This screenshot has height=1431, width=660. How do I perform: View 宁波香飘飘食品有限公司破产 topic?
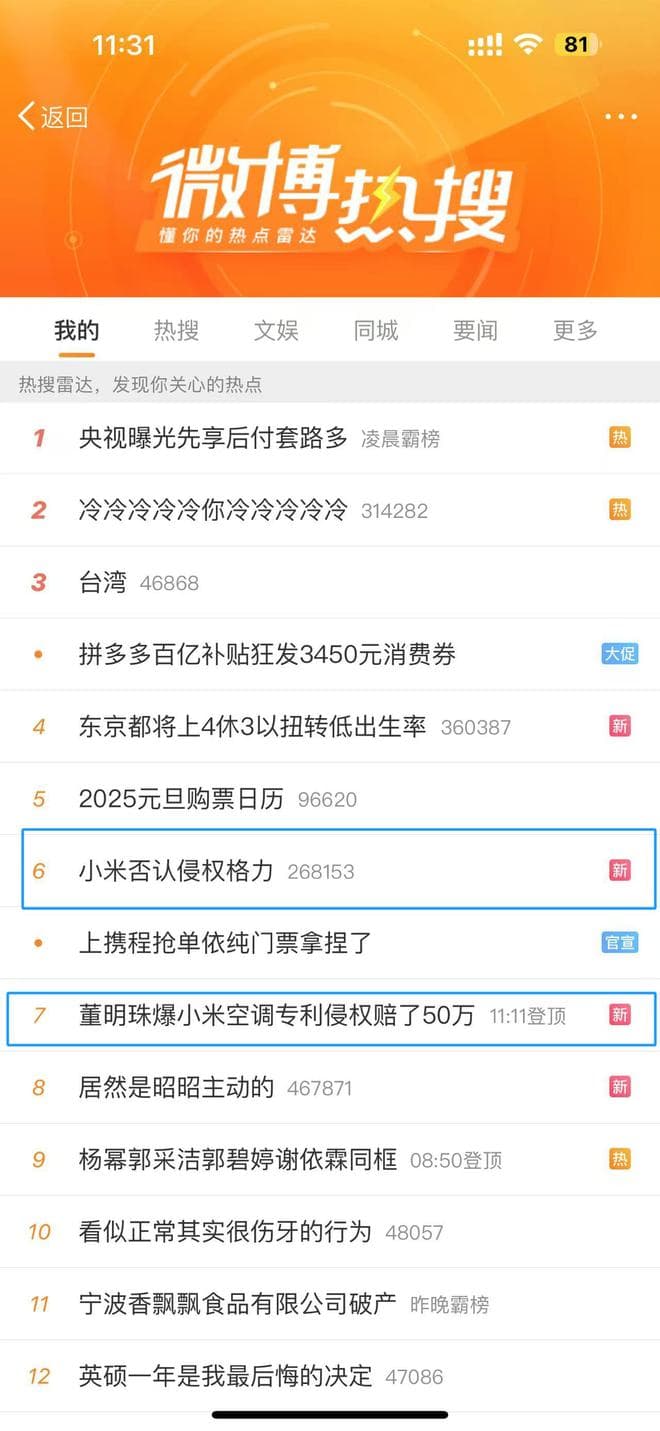[238, 1304]
